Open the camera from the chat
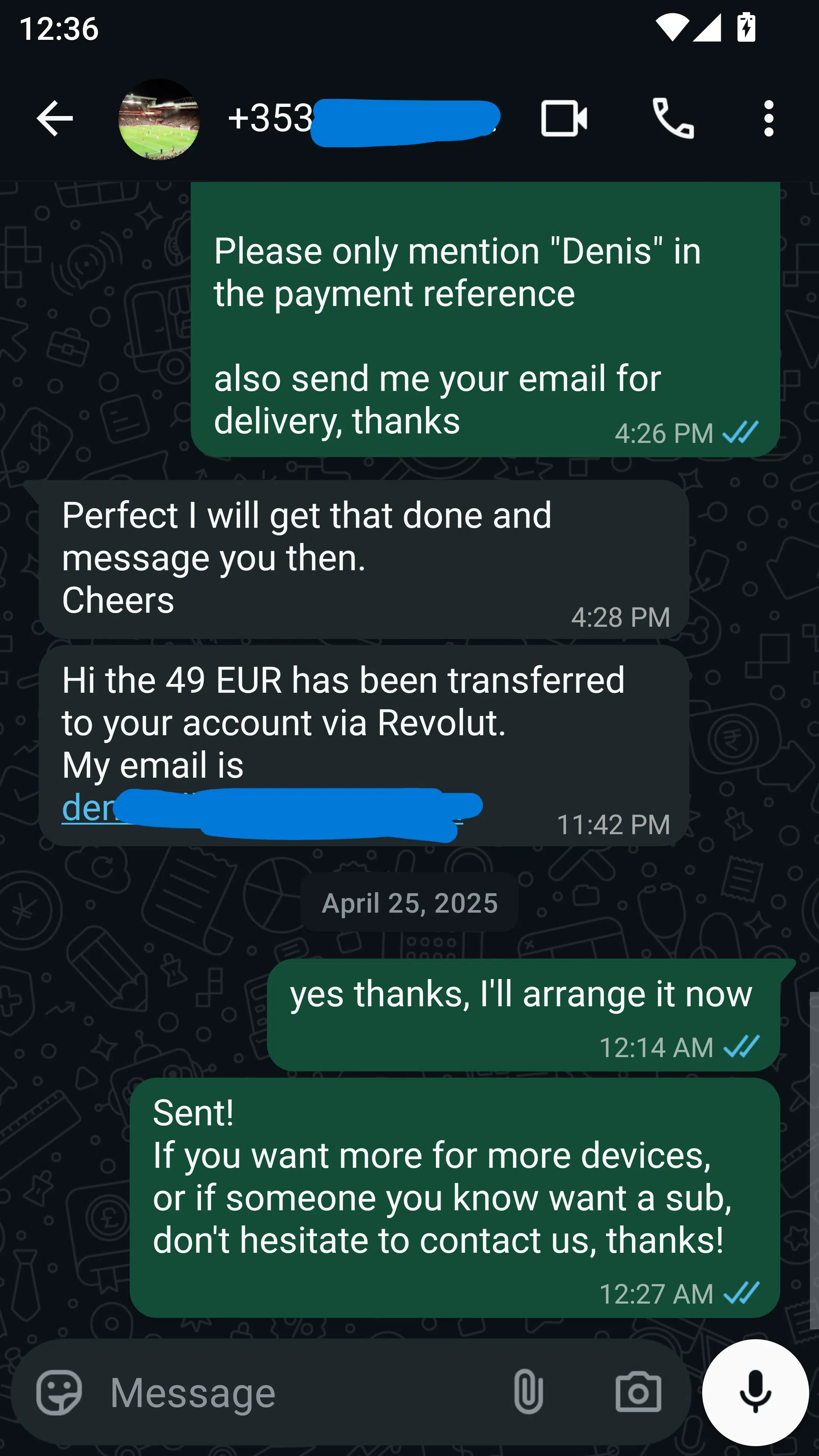This screenshot has height=1456, width=819. click(x=638, y=1393)
